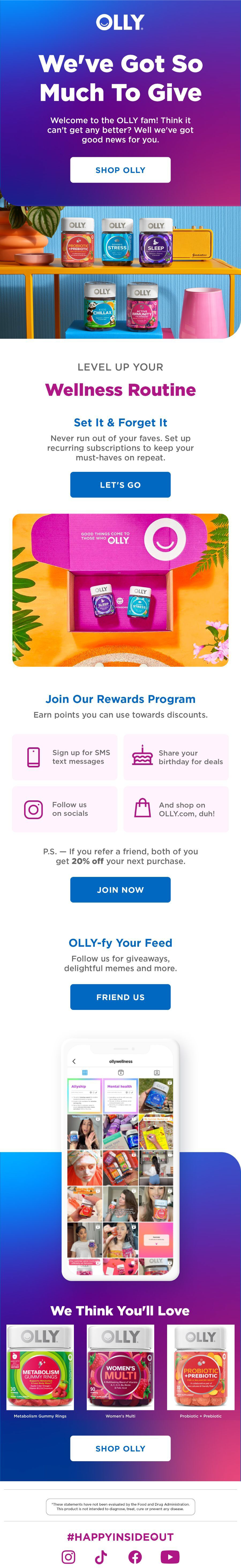Open OLLY's Instagram icon in footer
Image resolution: width=241 pixels, height=1568 pixels.
pos(69,1556)
